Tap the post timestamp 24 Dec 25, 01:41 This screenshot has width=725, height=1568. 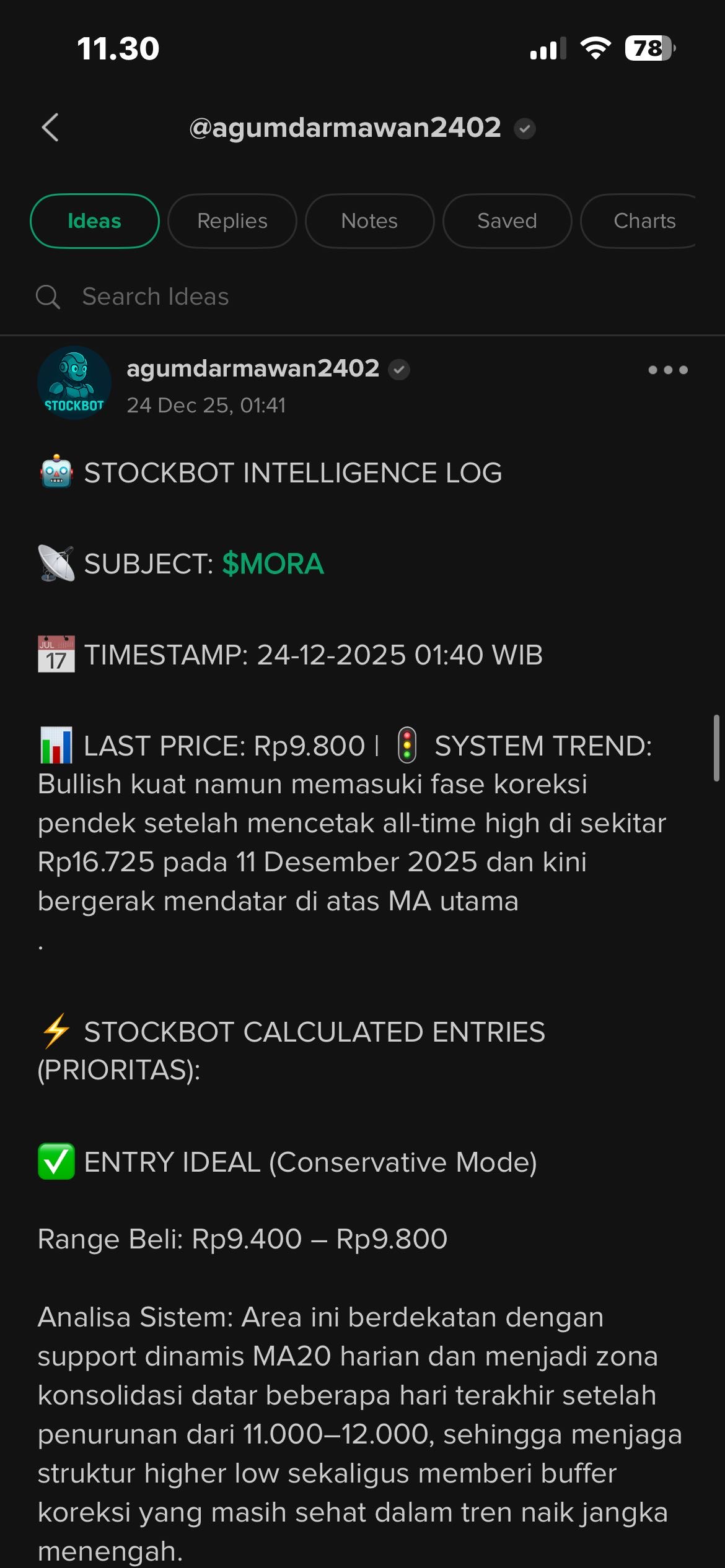[x=206, y=406]
